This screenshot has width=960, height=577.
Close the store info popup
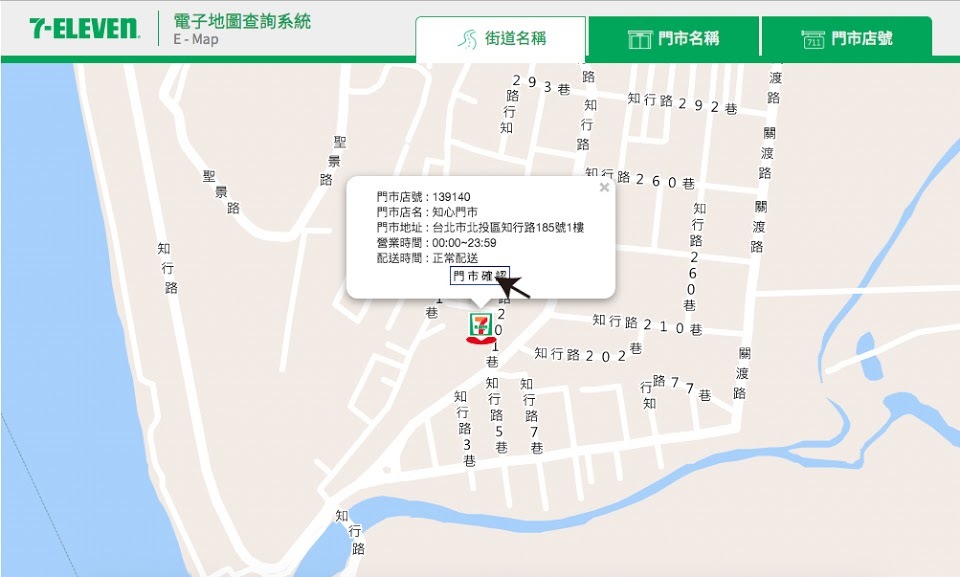(x=604, y=187)
